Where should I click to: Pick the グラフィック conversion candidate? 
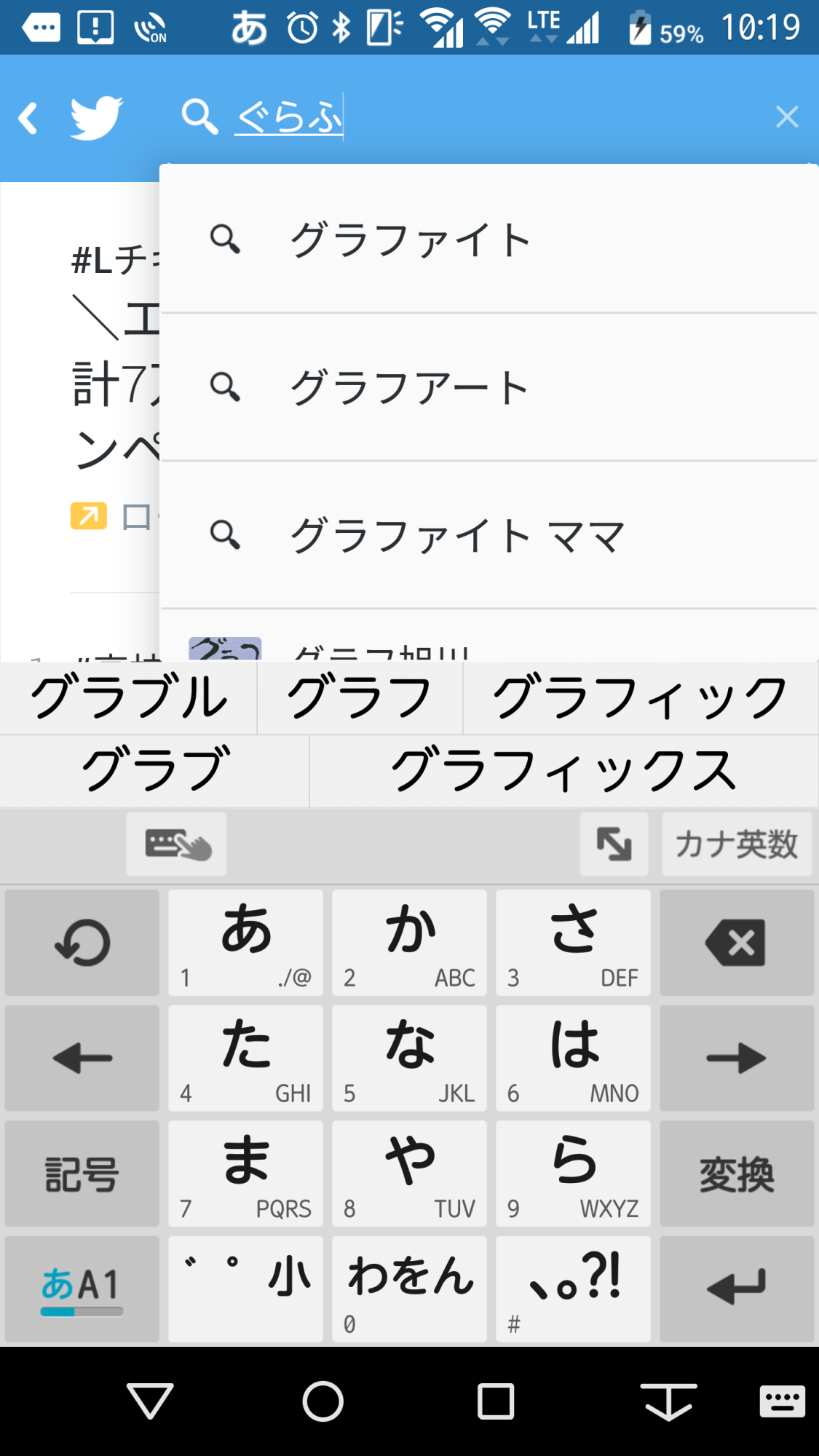641,698
